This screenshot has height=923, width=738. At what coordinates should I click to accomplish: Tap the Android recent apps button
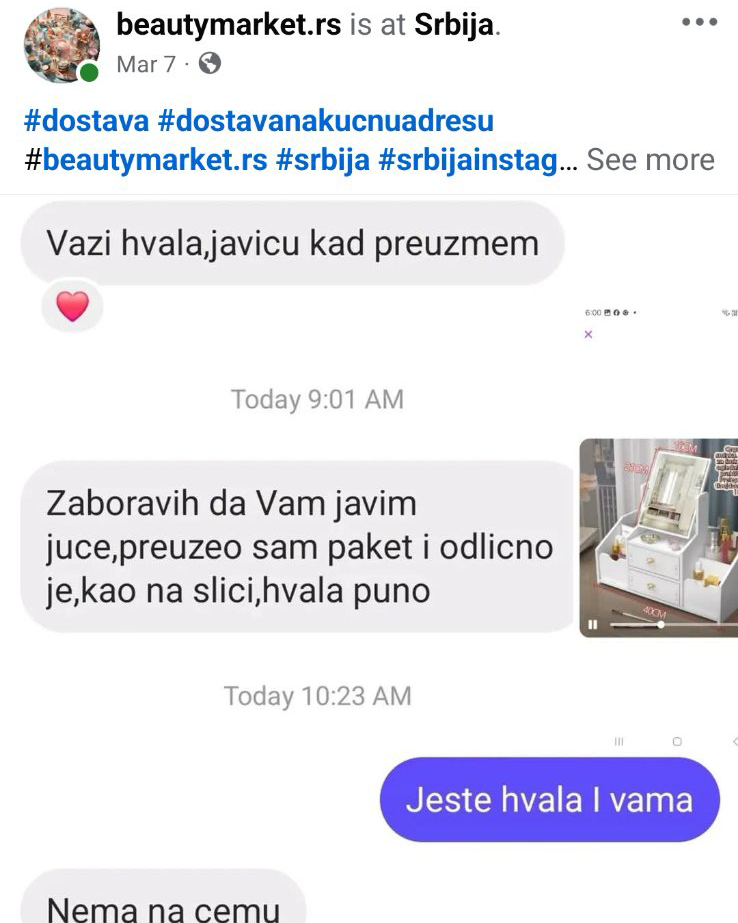coord(619,742)
